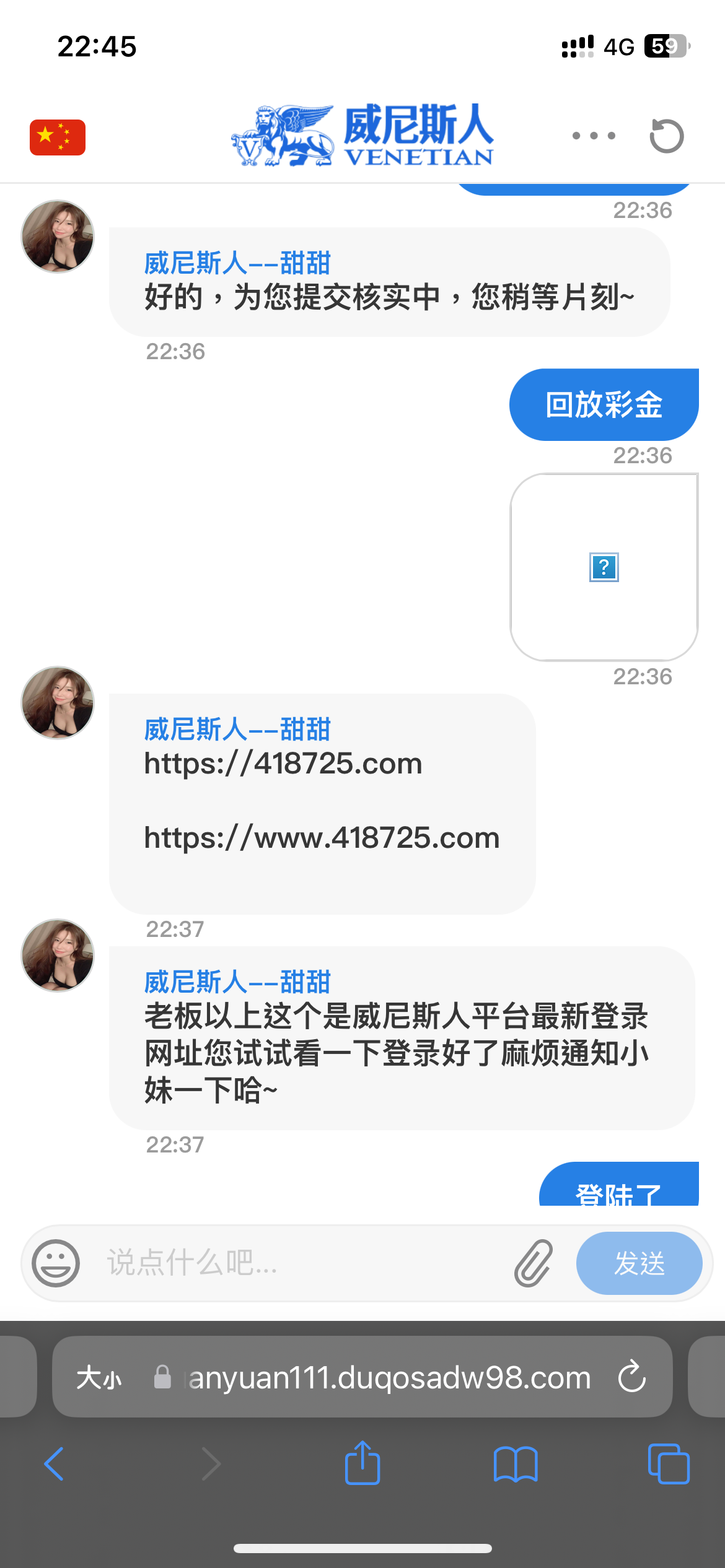The image size is (725, 1568).
Task: Open the three-dot more options menu
Action: [x=594, y=136]
